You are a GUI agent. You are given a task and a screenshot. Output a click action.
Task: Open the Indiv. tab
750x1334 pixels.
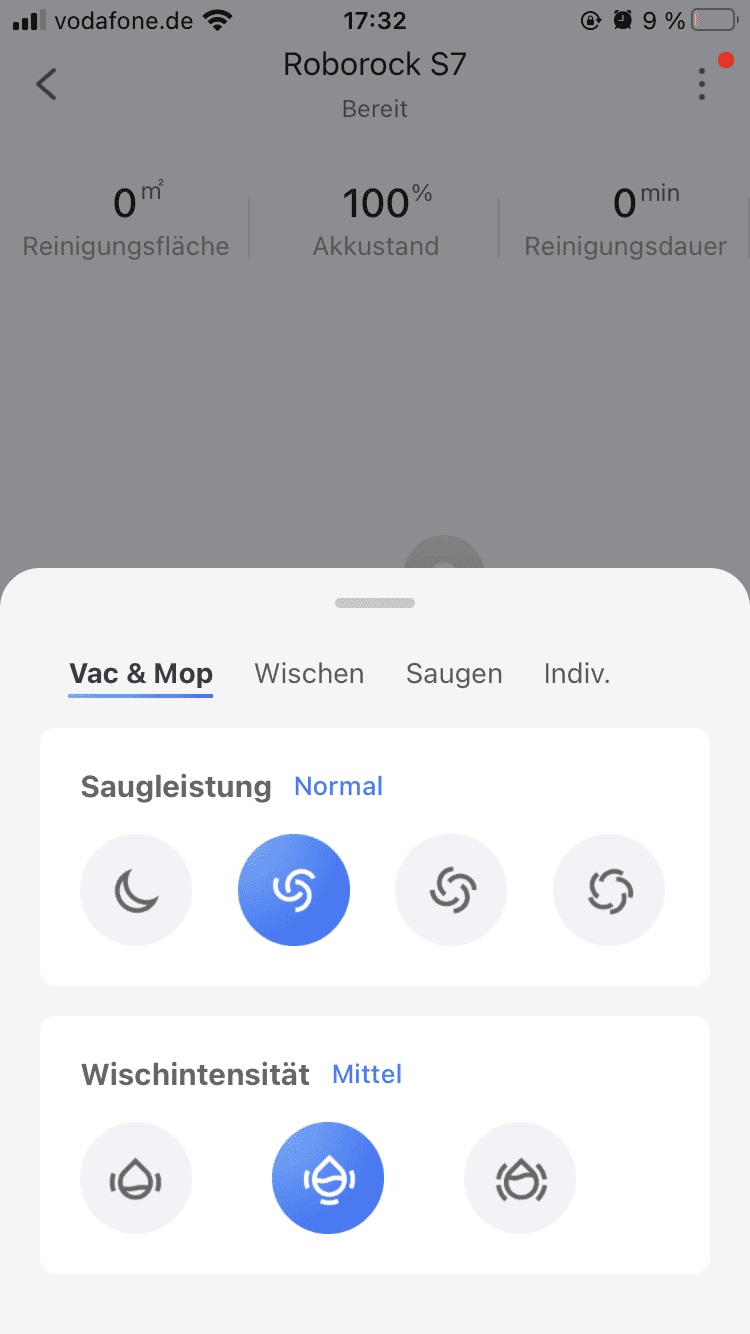point(577,673)
